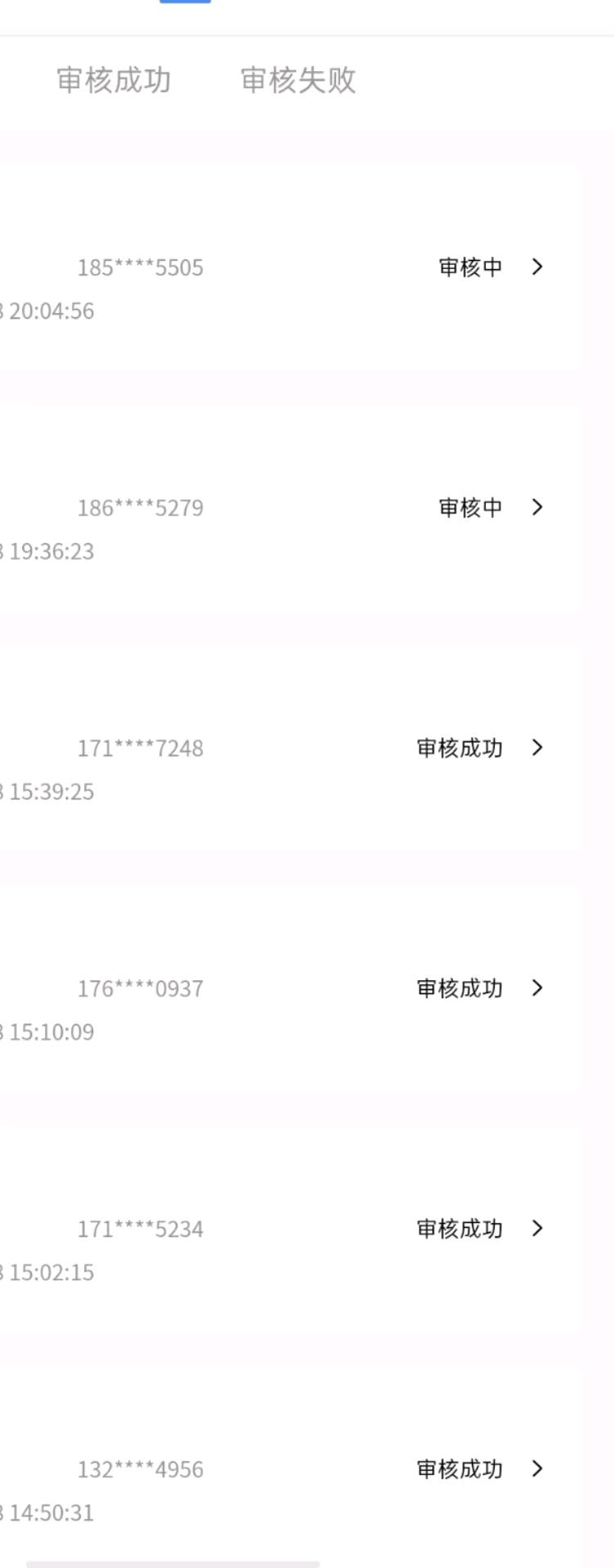The height and width of the screenshot is (1568, 614).
Task: View details of 171****7248 record
Action: (536, 747)
